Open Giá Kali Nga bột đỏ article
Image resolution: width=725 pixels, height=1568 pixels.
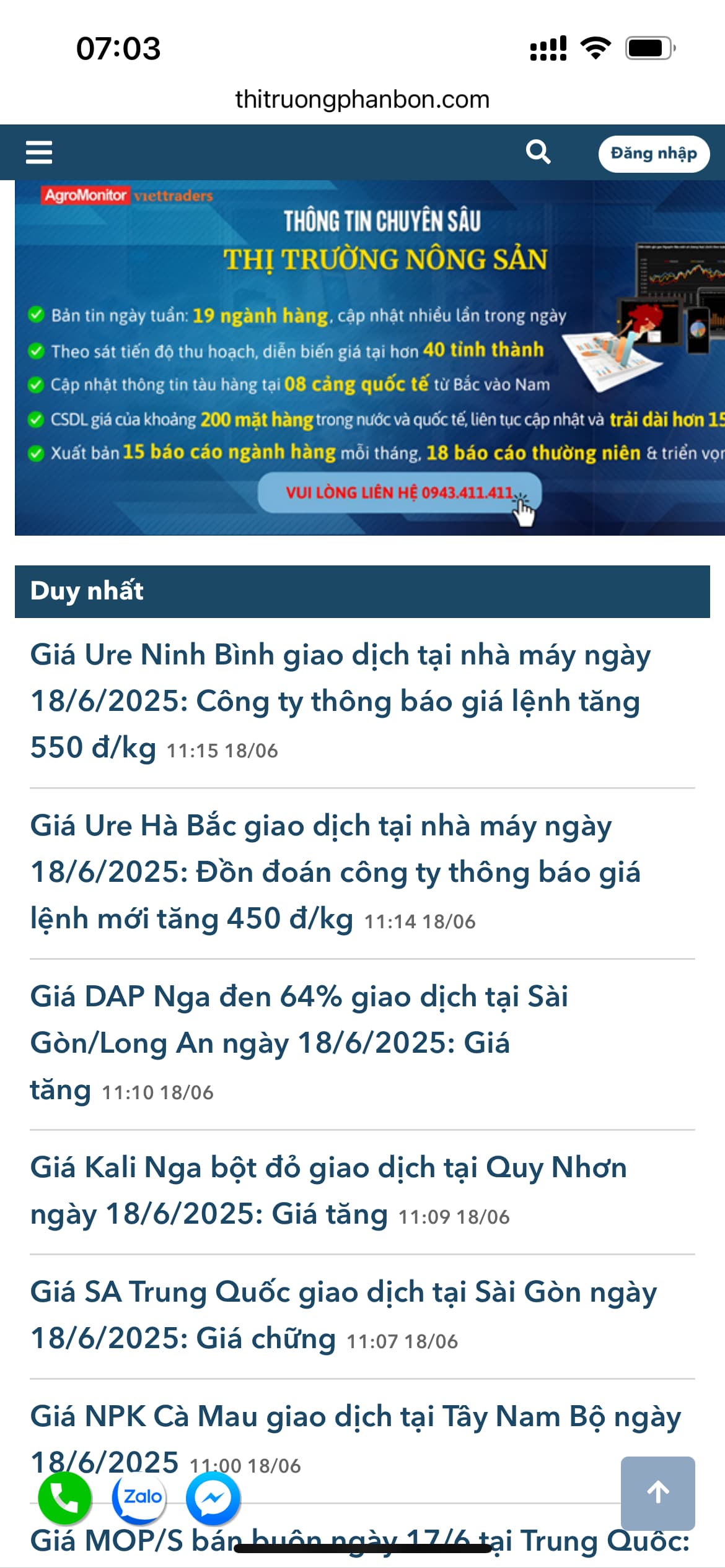pyautogui.click(x=328, y=1190)
